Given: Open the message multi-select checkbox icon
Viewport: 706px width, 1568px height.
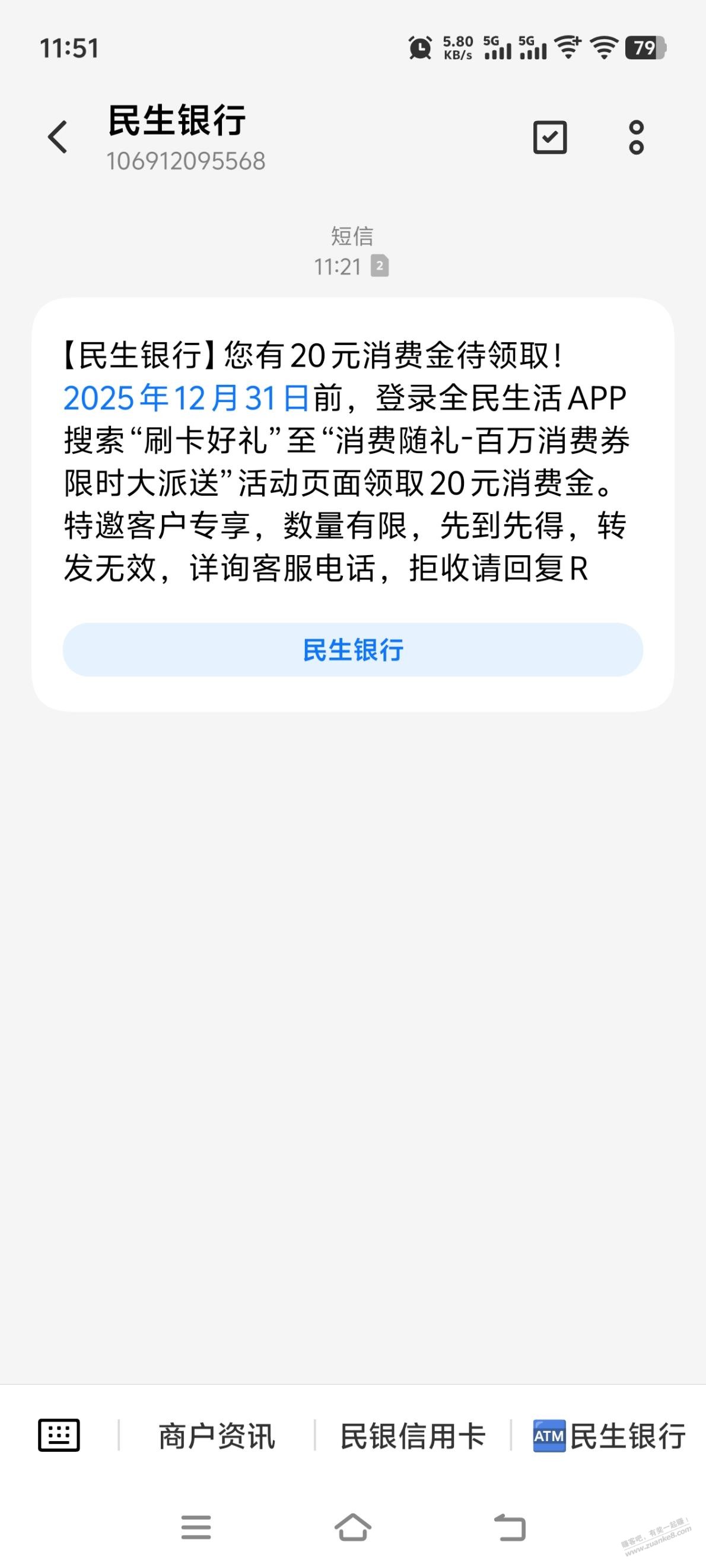Looking at the screenshot, I should (550, 137).
